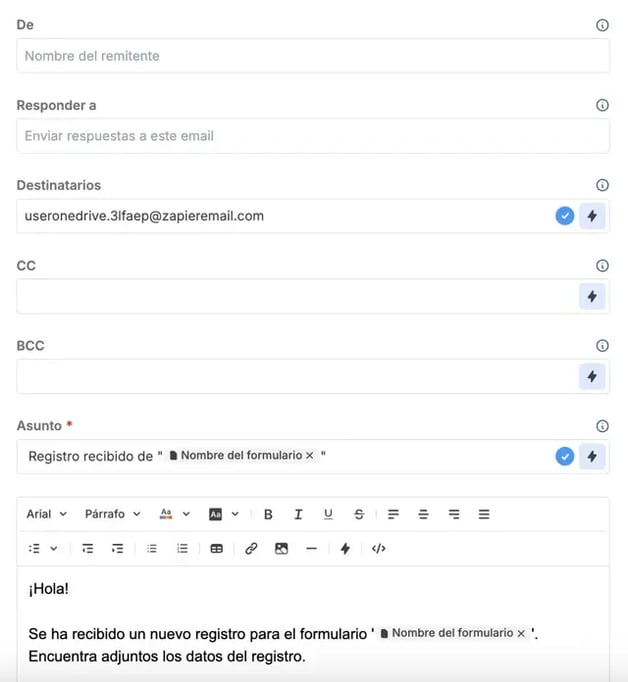
Task: Expand the Párrafo style dropdown
Action: tap(113, 514)
